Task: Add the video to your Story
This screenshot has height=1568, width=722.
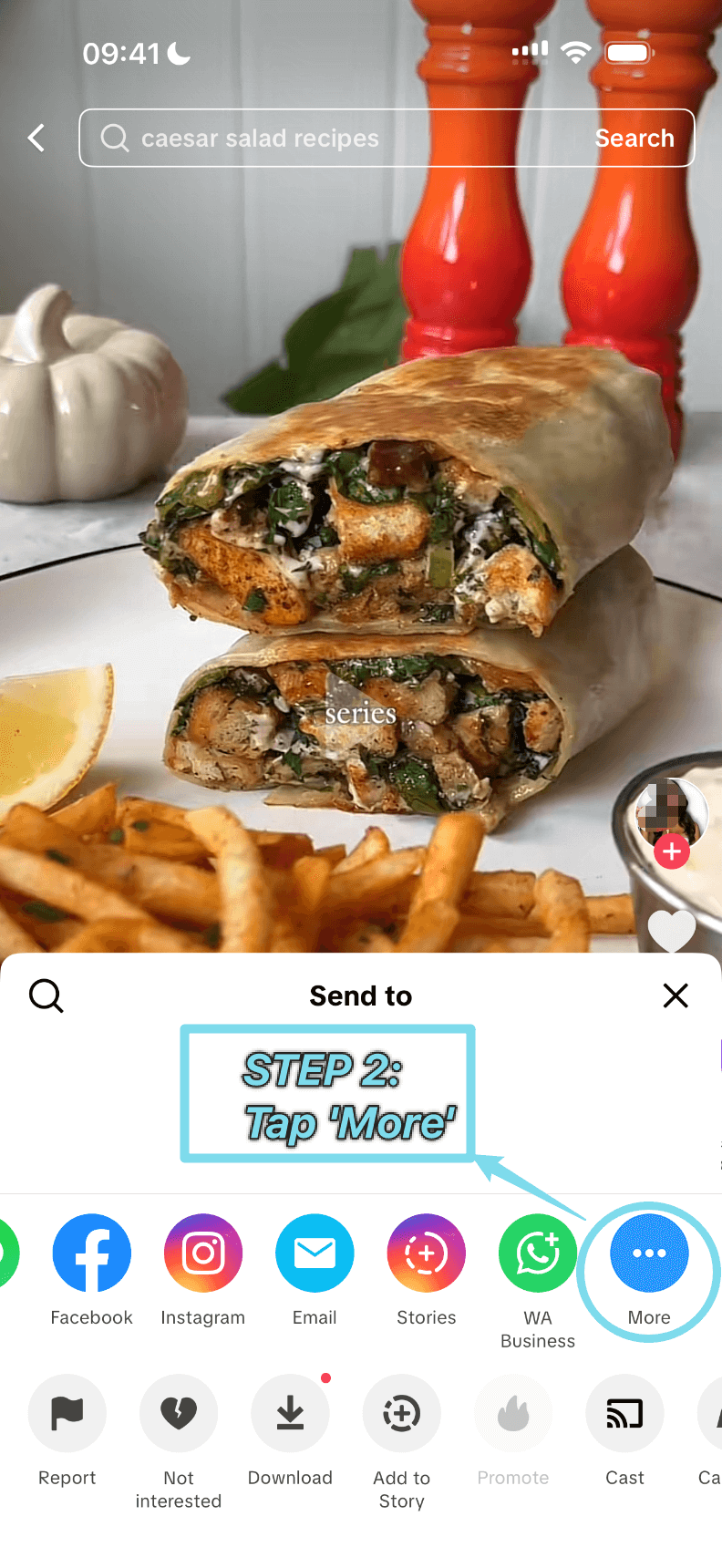Action: tap(401, 1413)
